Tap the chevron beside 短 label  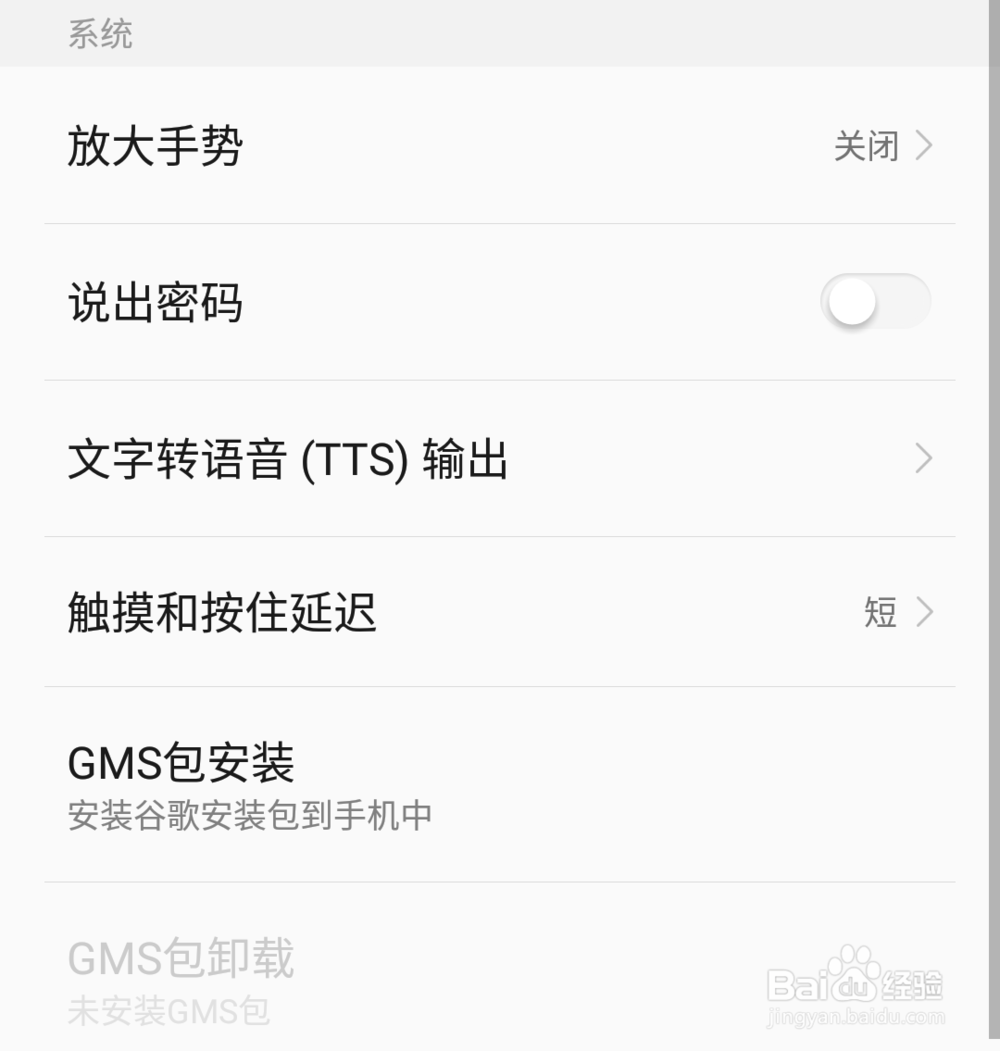coord(922,613)
